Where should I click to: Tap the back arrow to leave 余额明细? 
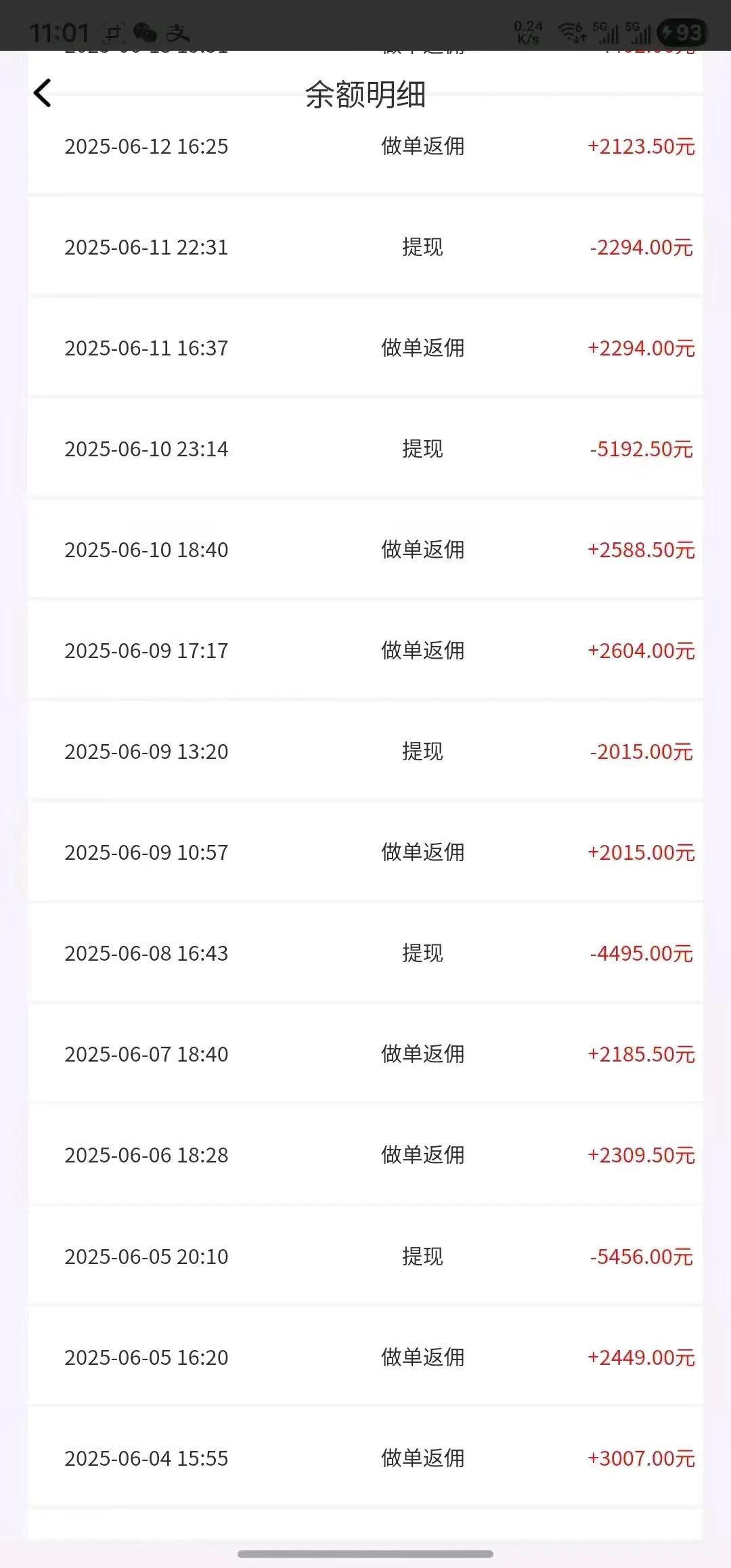coord(43,92)
